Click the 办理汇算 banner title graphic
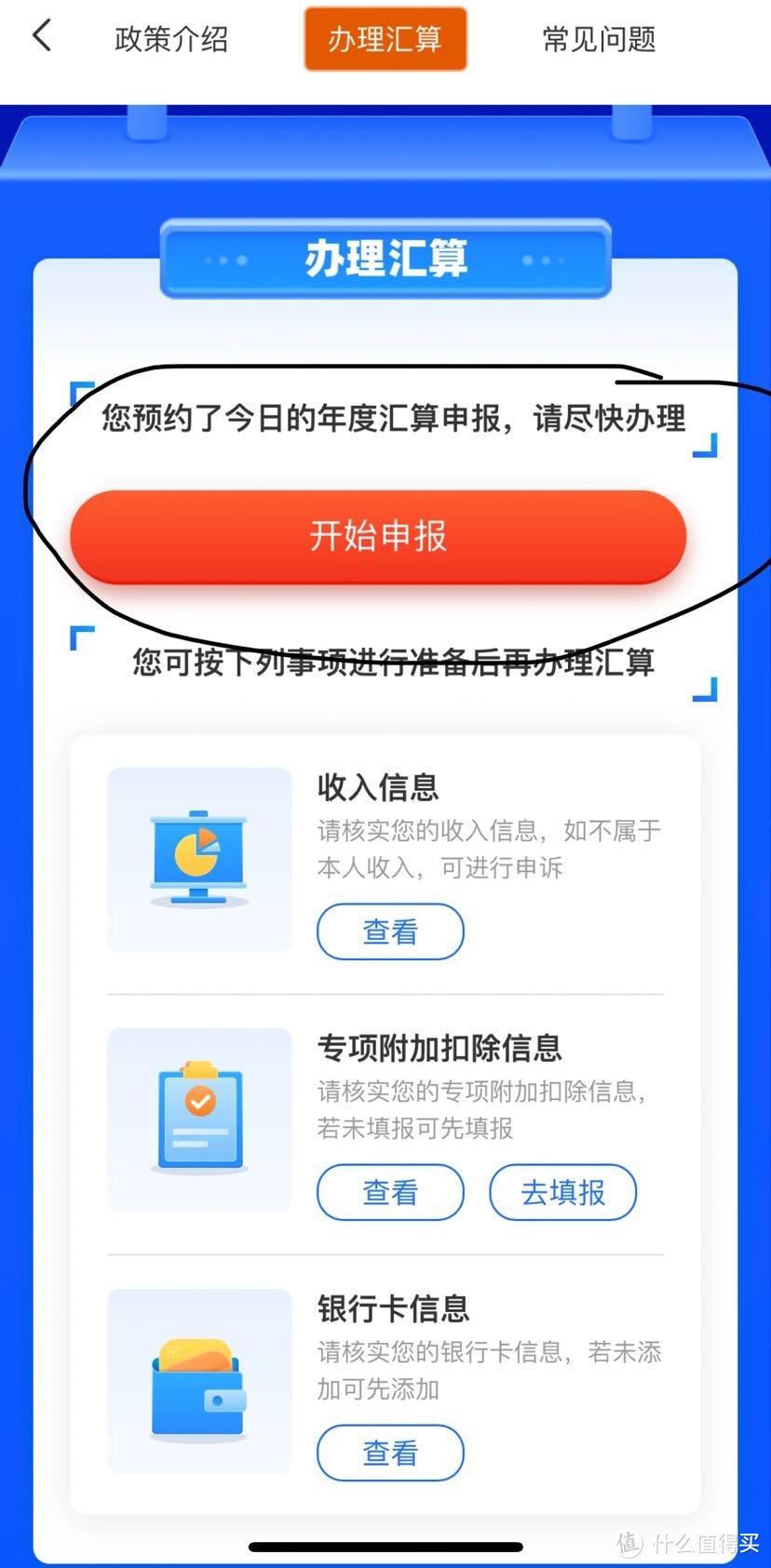This screenshot has width=771, height=1568. (x=385, y=258)
